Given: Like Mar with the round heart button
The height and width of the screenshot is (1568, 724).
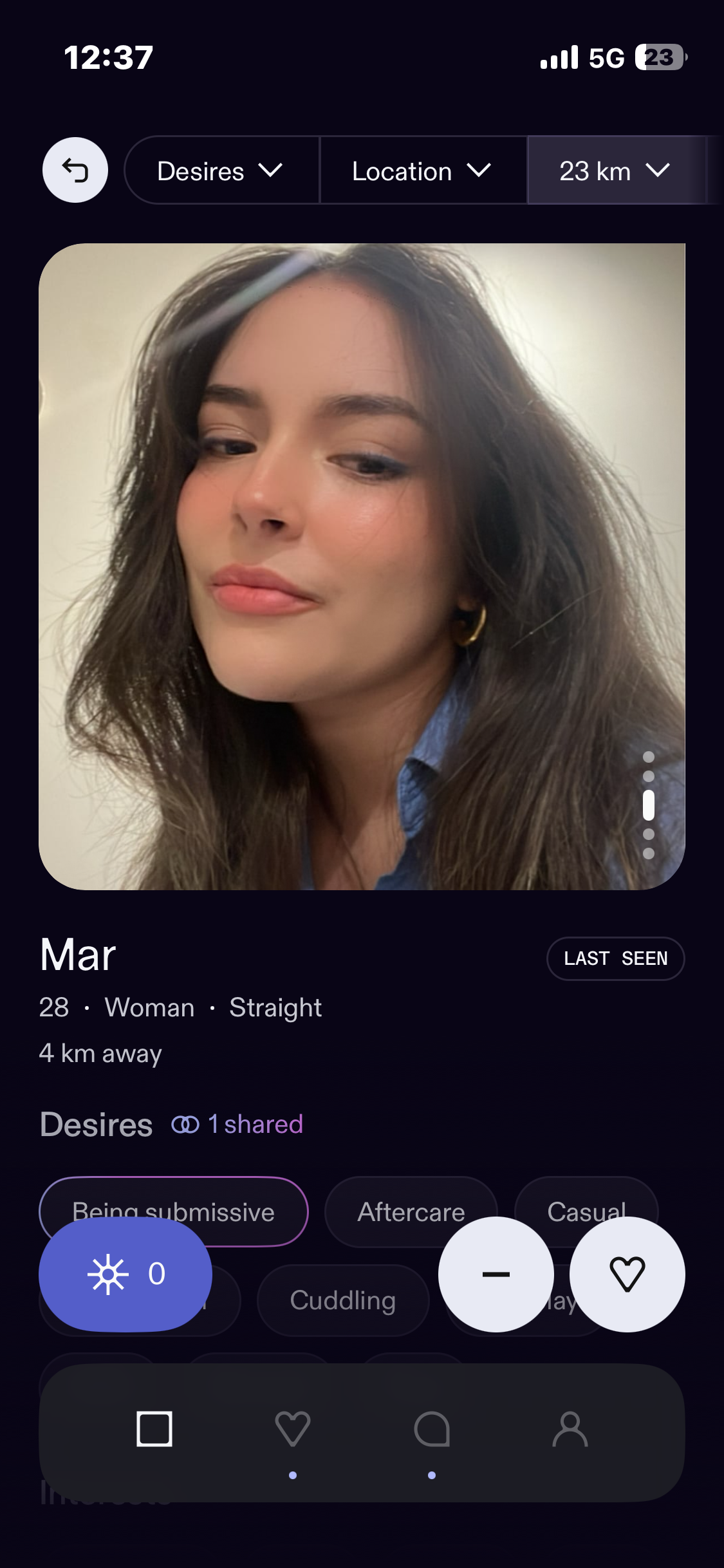Looking at the screenshot, I should tap(627, 1274).
